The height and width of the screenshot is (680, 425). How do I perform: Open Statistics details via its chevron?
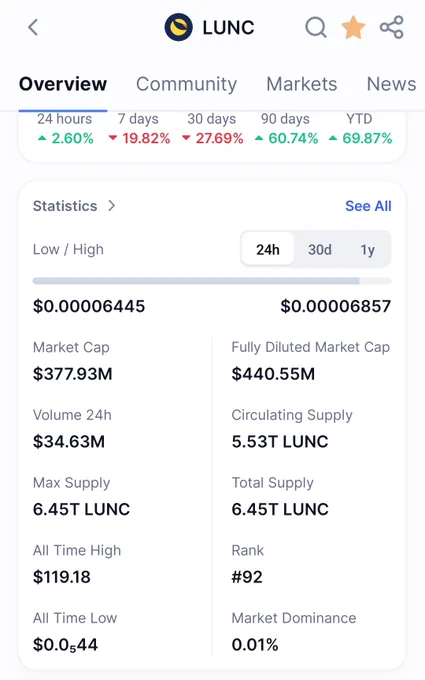111,206
